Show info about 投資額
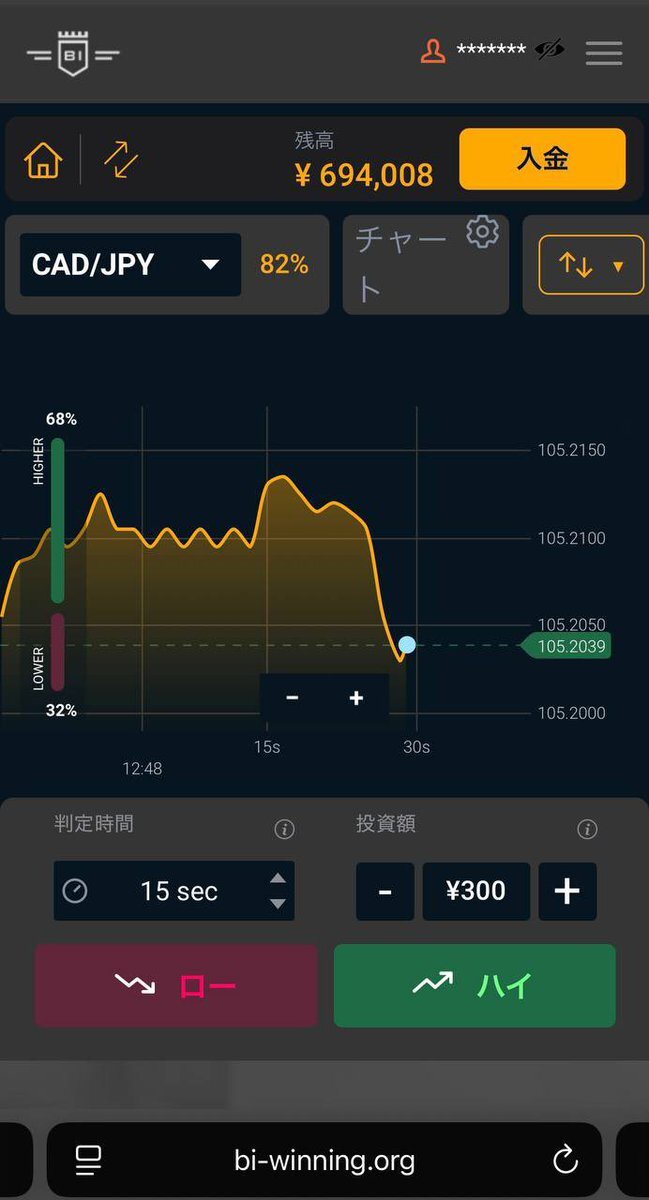This screenshot has height=1200, width=649. pos(588,829)
